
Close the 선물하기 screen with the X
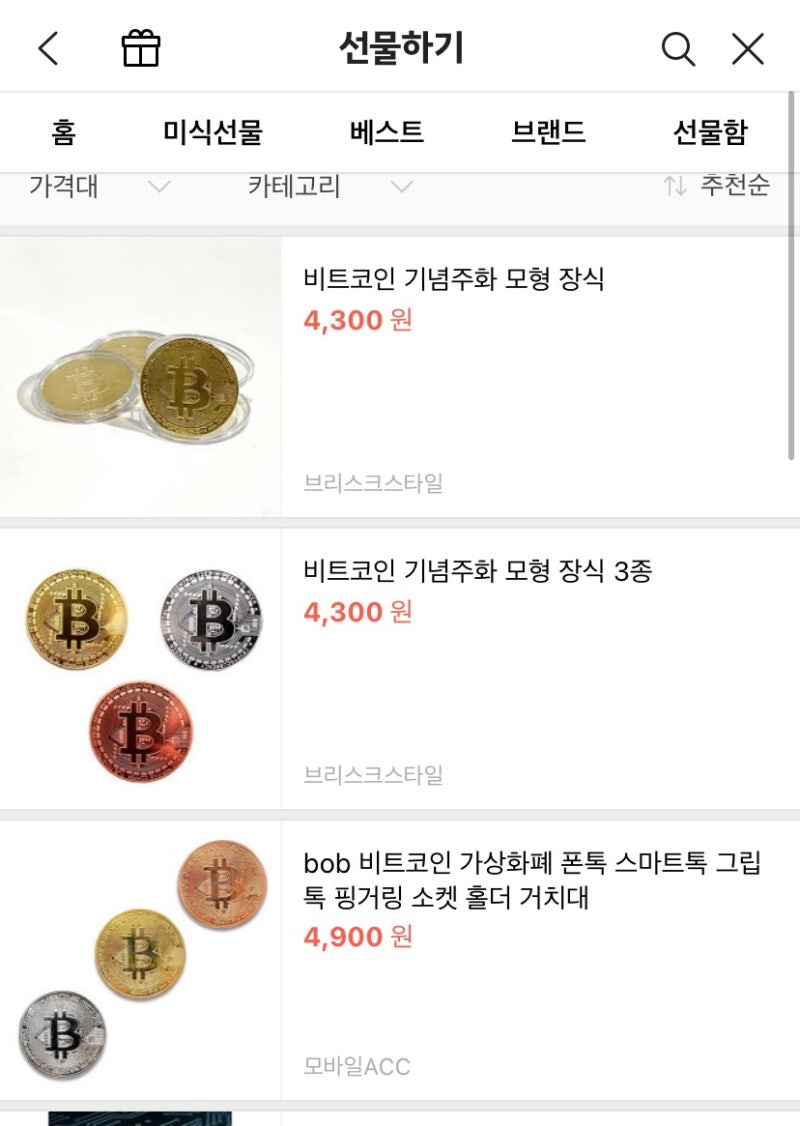(x=746, y=47)
